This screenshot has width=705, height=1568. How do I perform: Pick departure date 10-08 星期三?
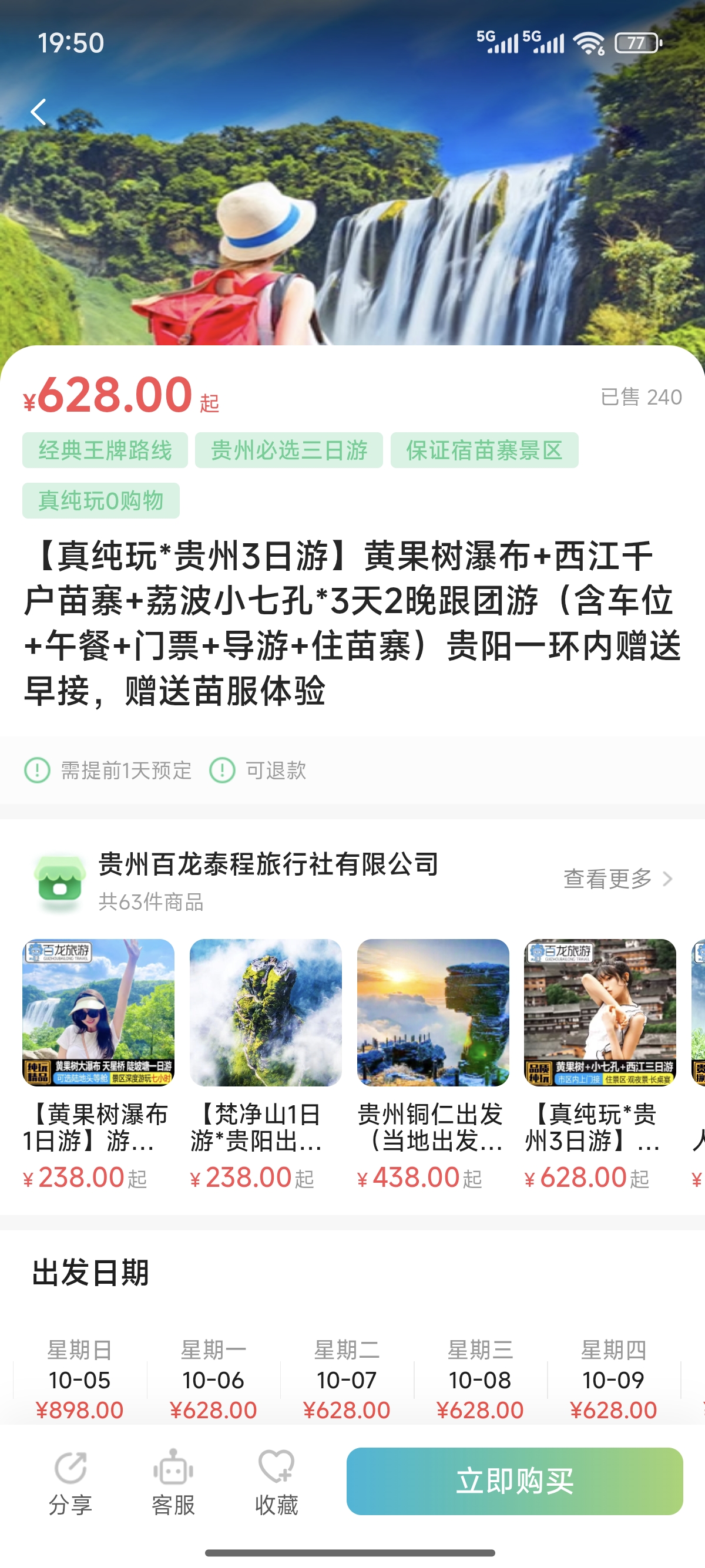(480, 1379)
